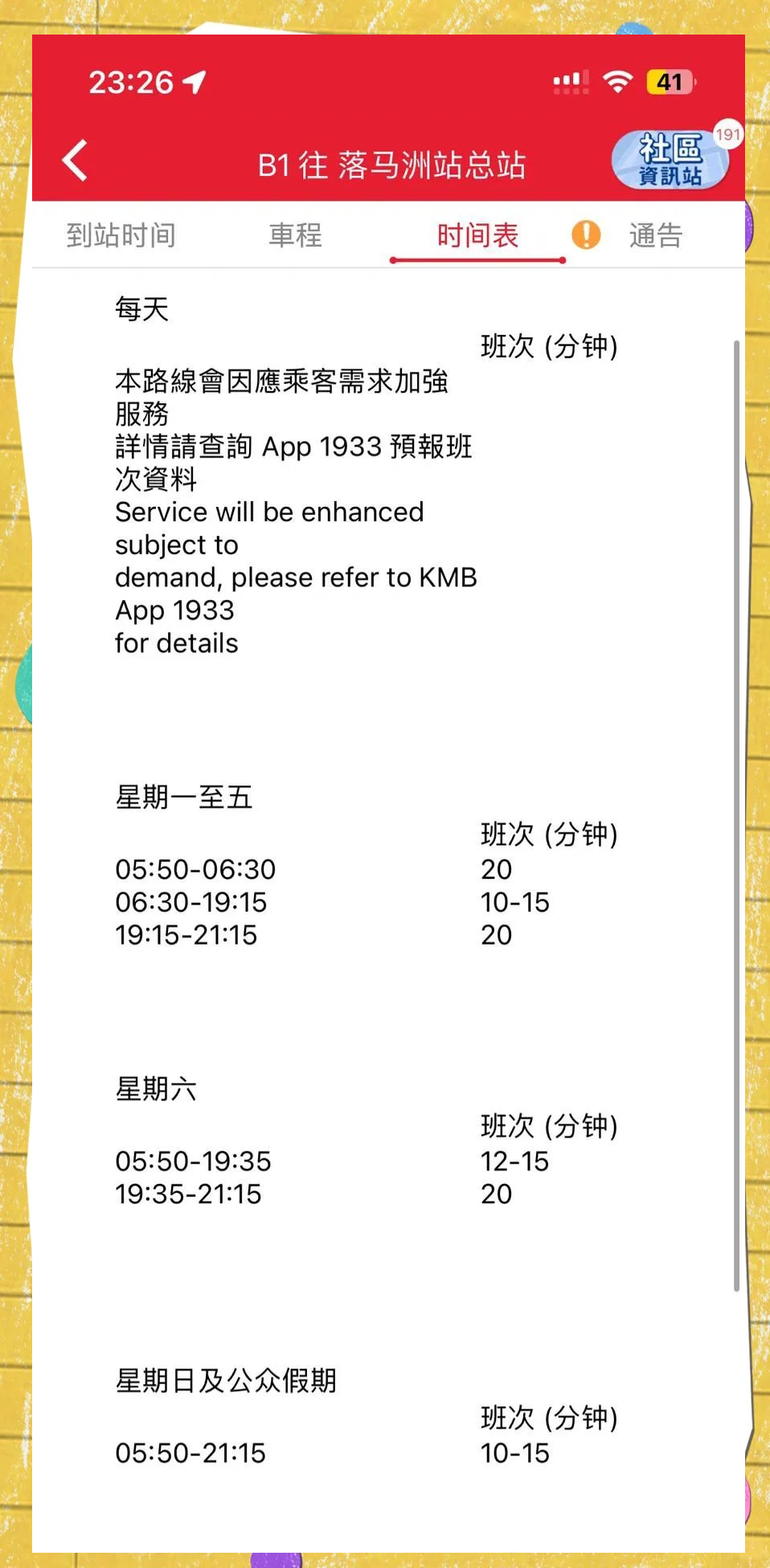
Task: Switch to the 到站时间 tab
Action: 121,235
